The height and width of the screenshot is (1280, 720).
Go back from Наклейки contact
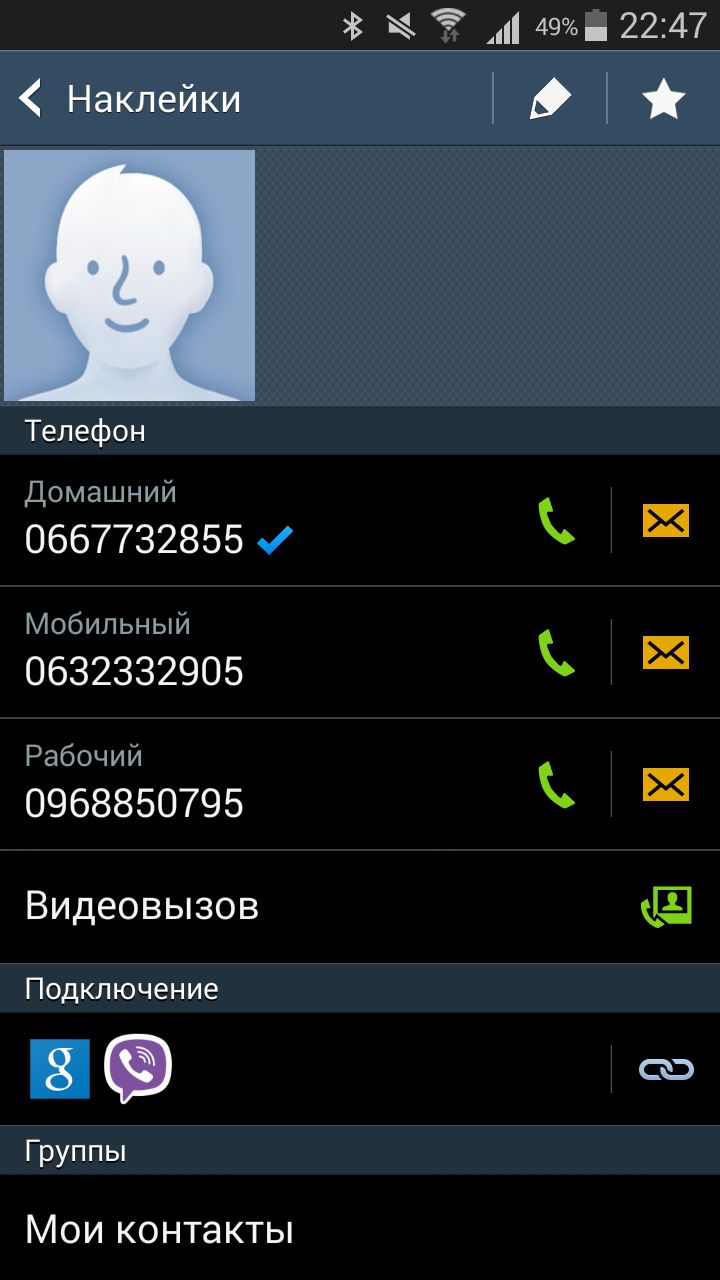point(32,99)
